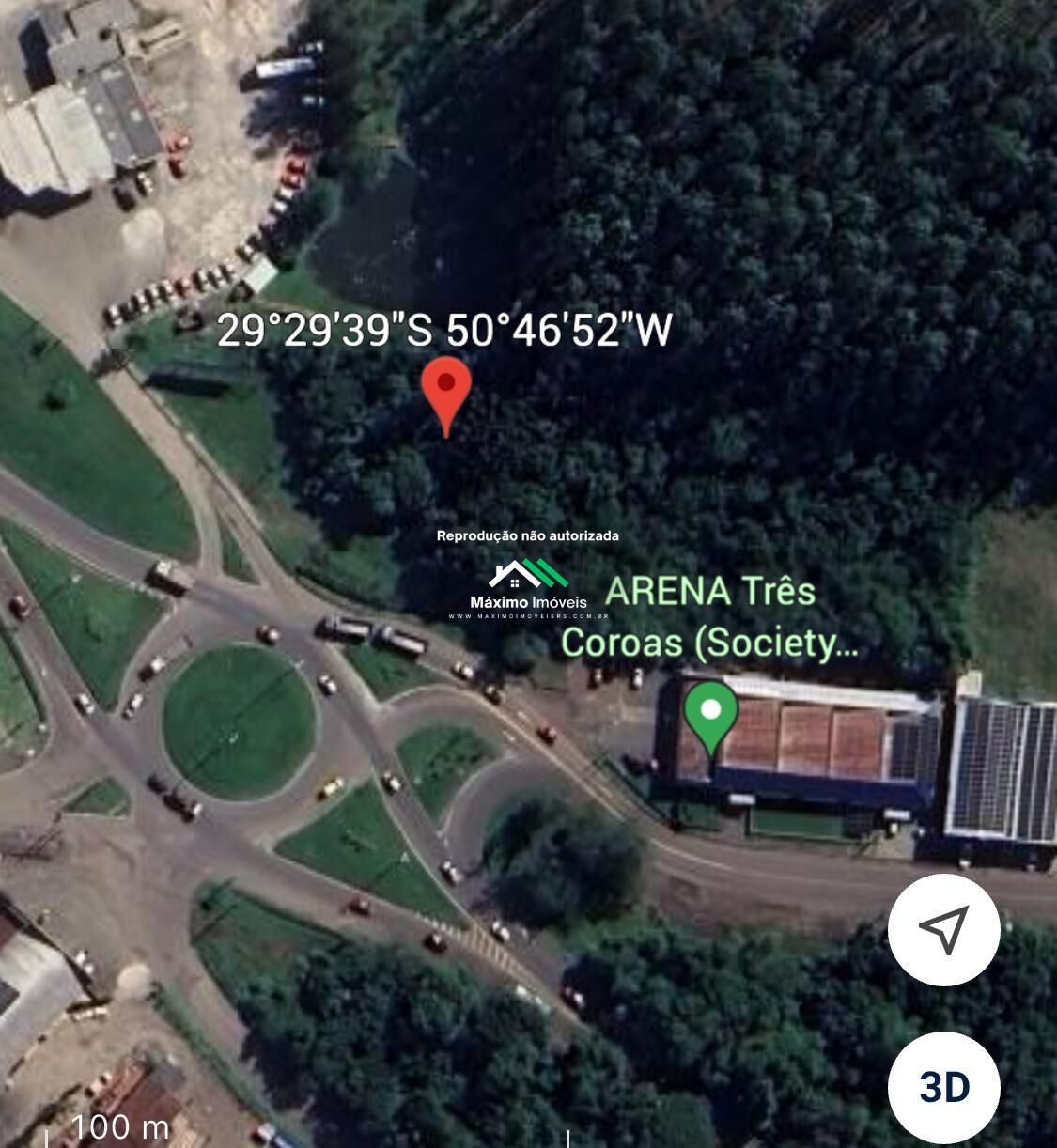Open the ARENA Três Coroas place marker
The width and height of the screenshot is (1057, 1148).
(711, 716)
